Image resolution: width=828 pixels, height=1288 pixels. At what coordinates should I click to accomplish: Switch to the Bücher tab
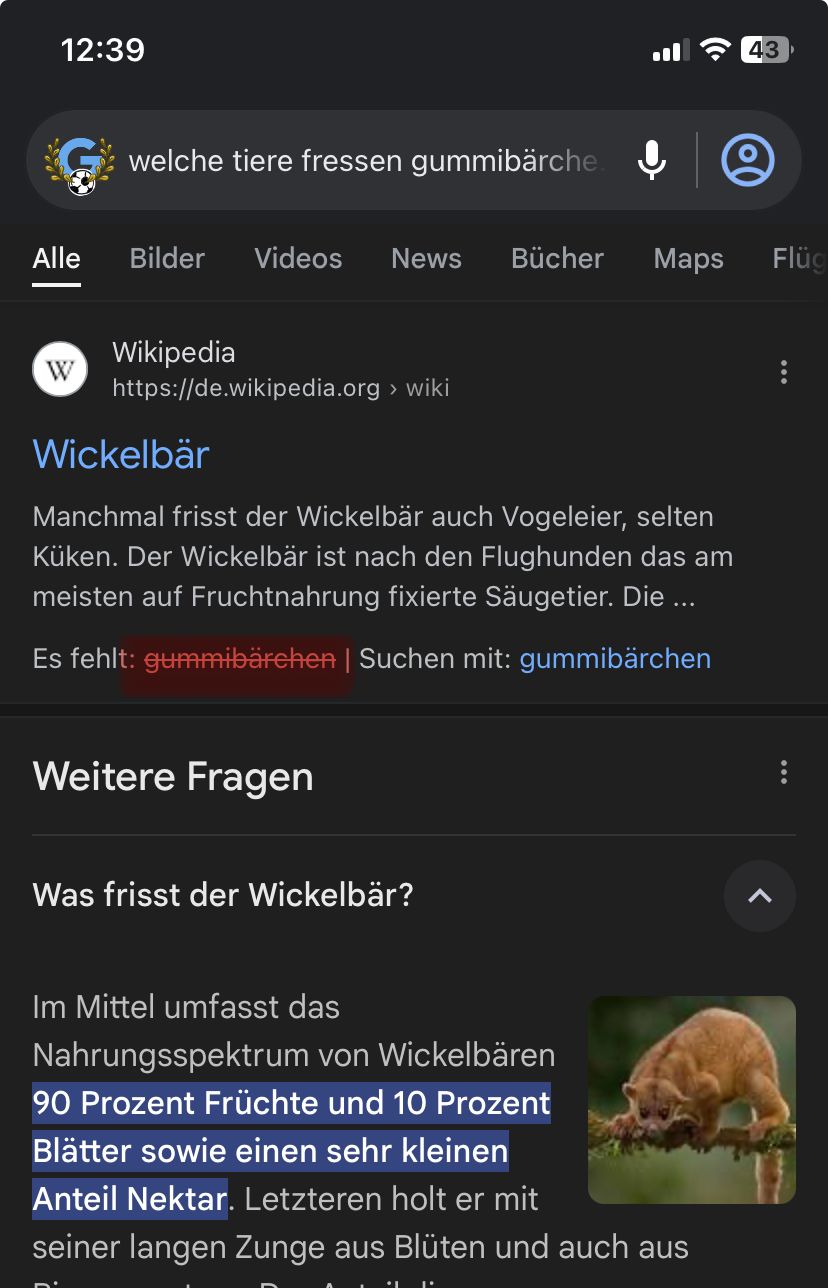pos(557,259)
